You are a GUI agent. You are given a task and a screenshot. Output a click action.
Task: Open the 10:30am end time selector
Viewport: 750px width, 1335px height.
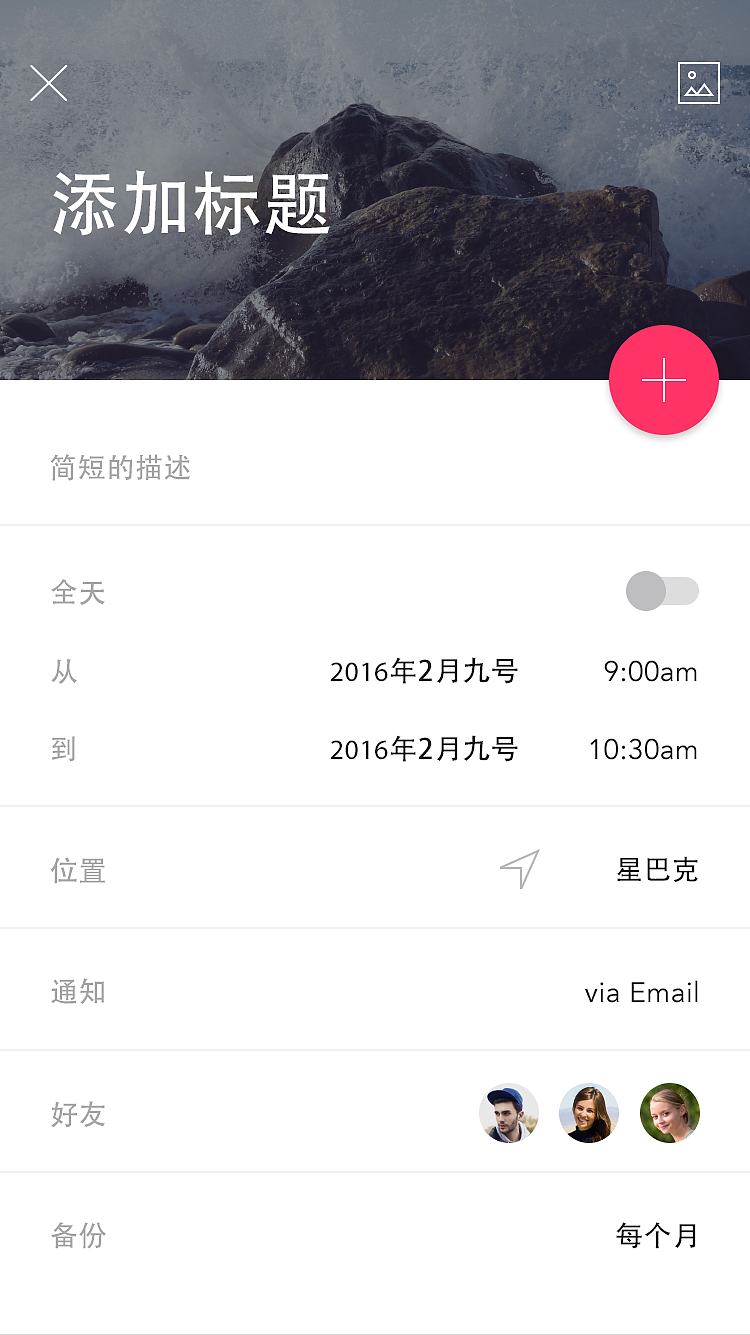643,749
